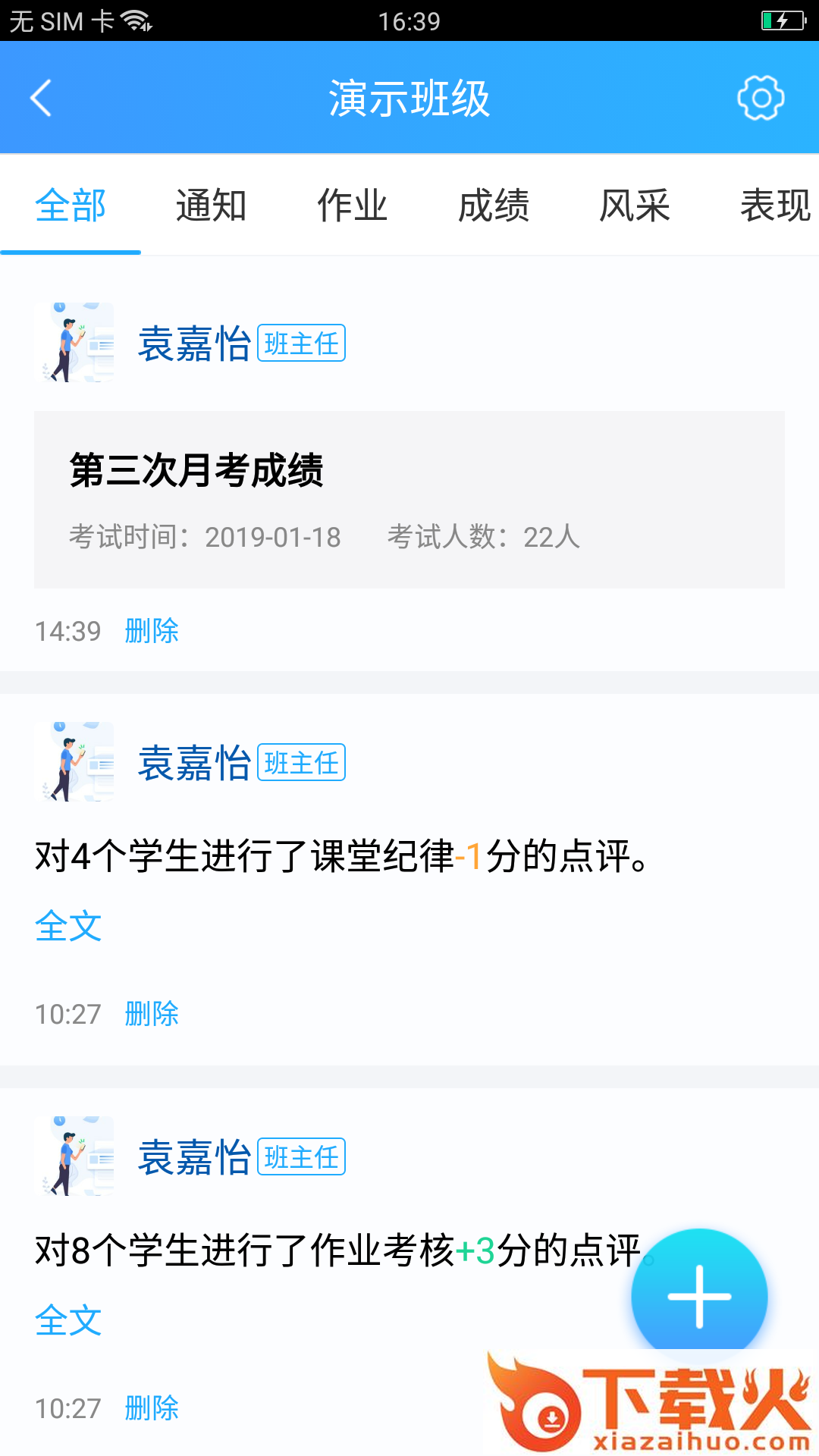Tap the floating plus button to create content
The image size is (819, 1456).
coord(698,1296)
